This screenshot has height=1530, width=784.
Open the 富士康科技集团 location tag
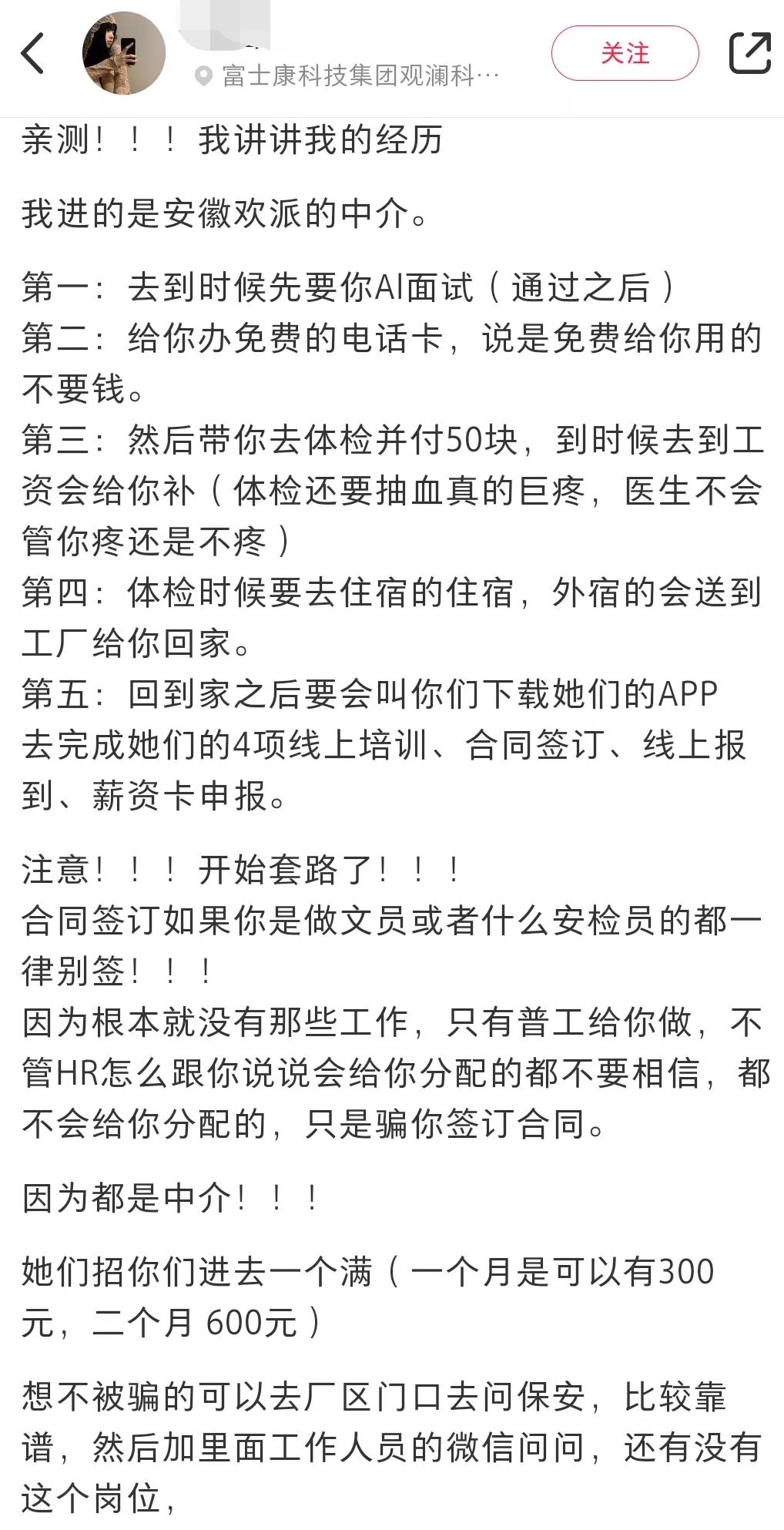pos(347,75)
